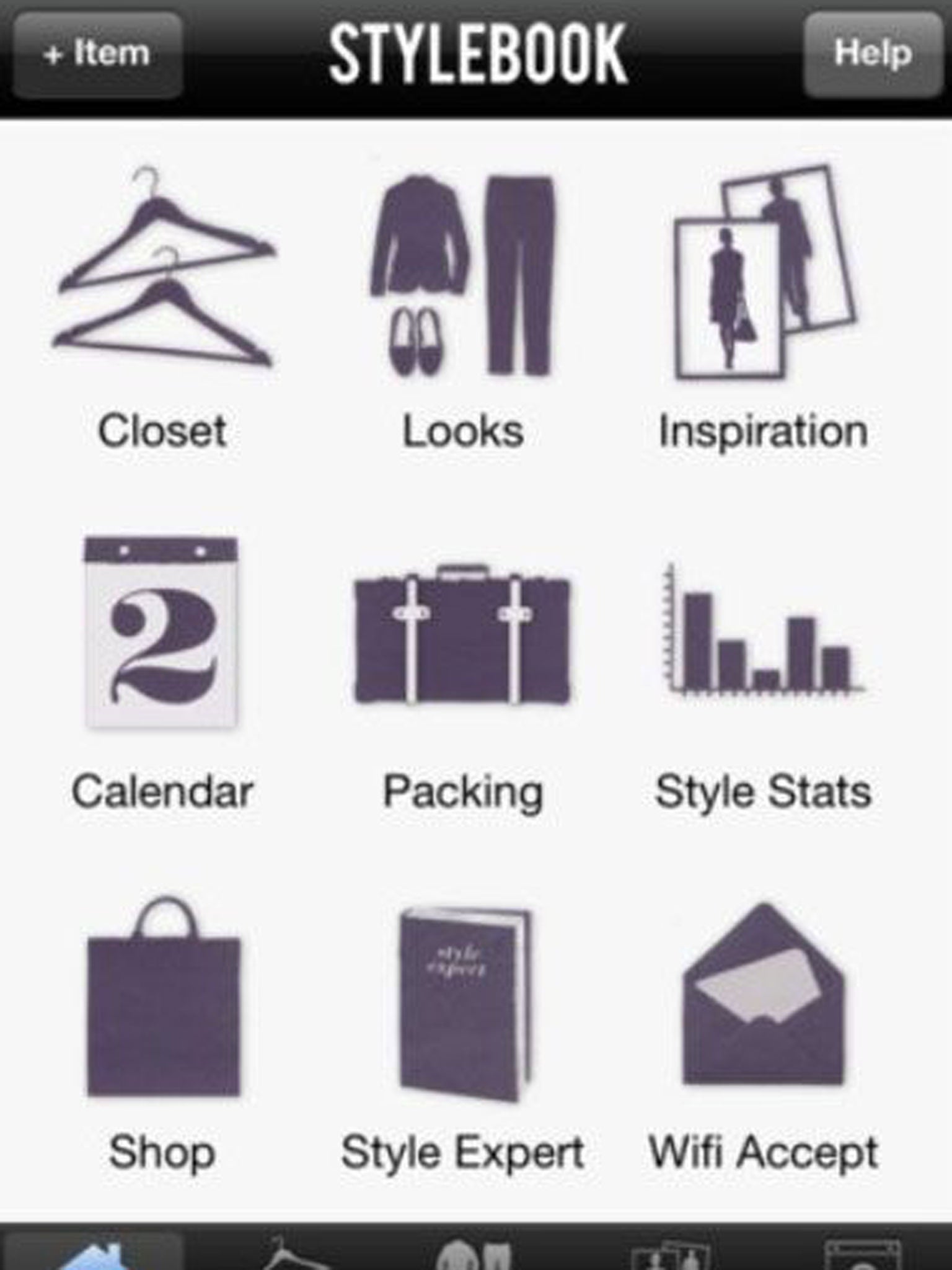Open the Calendar
Viewport: 952px width, 1270px height.
click(161, 670)
